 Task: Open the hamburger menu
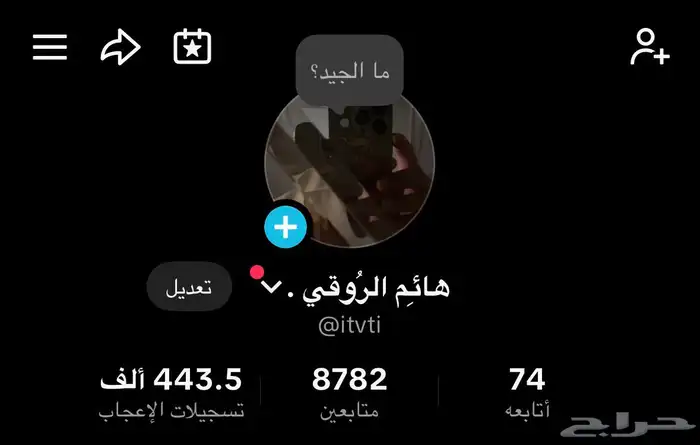click(50, 47)
